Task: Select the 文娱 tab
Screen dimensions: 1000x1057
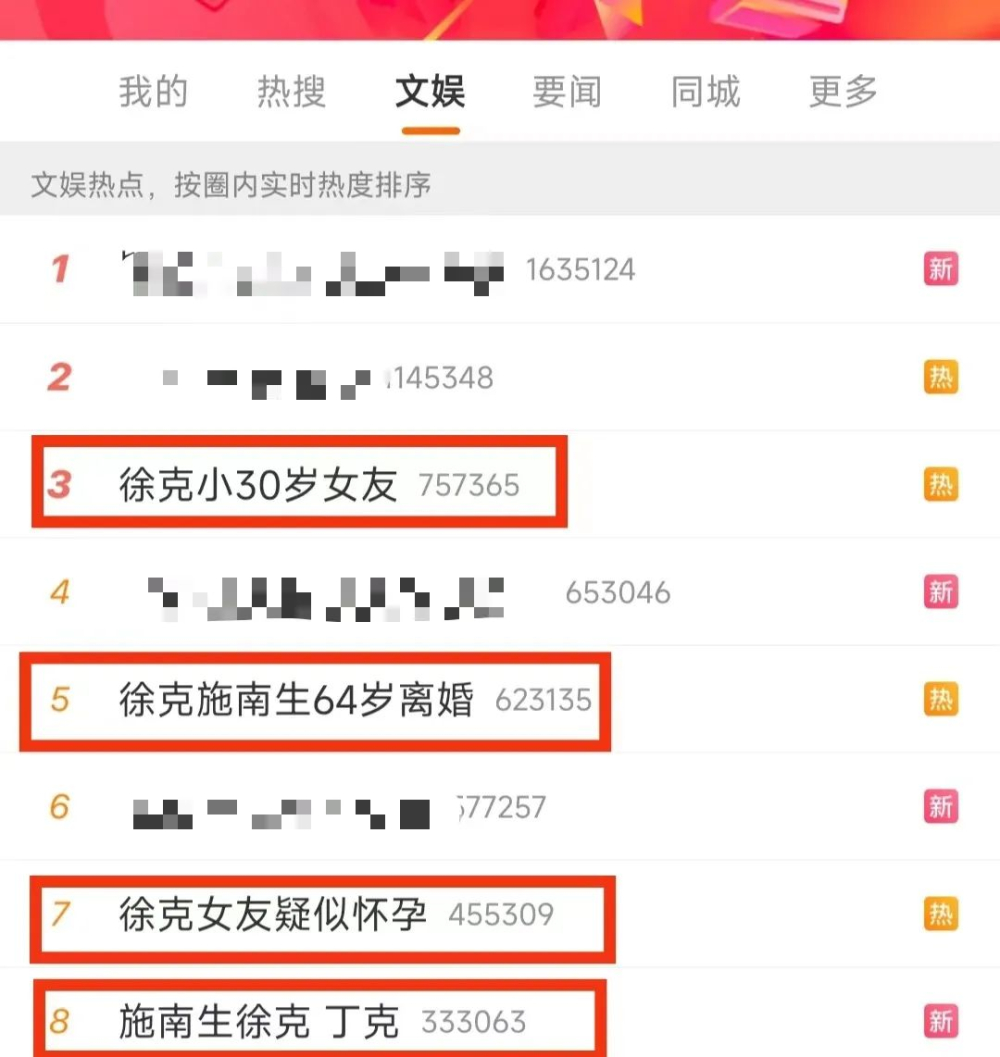Action: [x=430, y=92]
